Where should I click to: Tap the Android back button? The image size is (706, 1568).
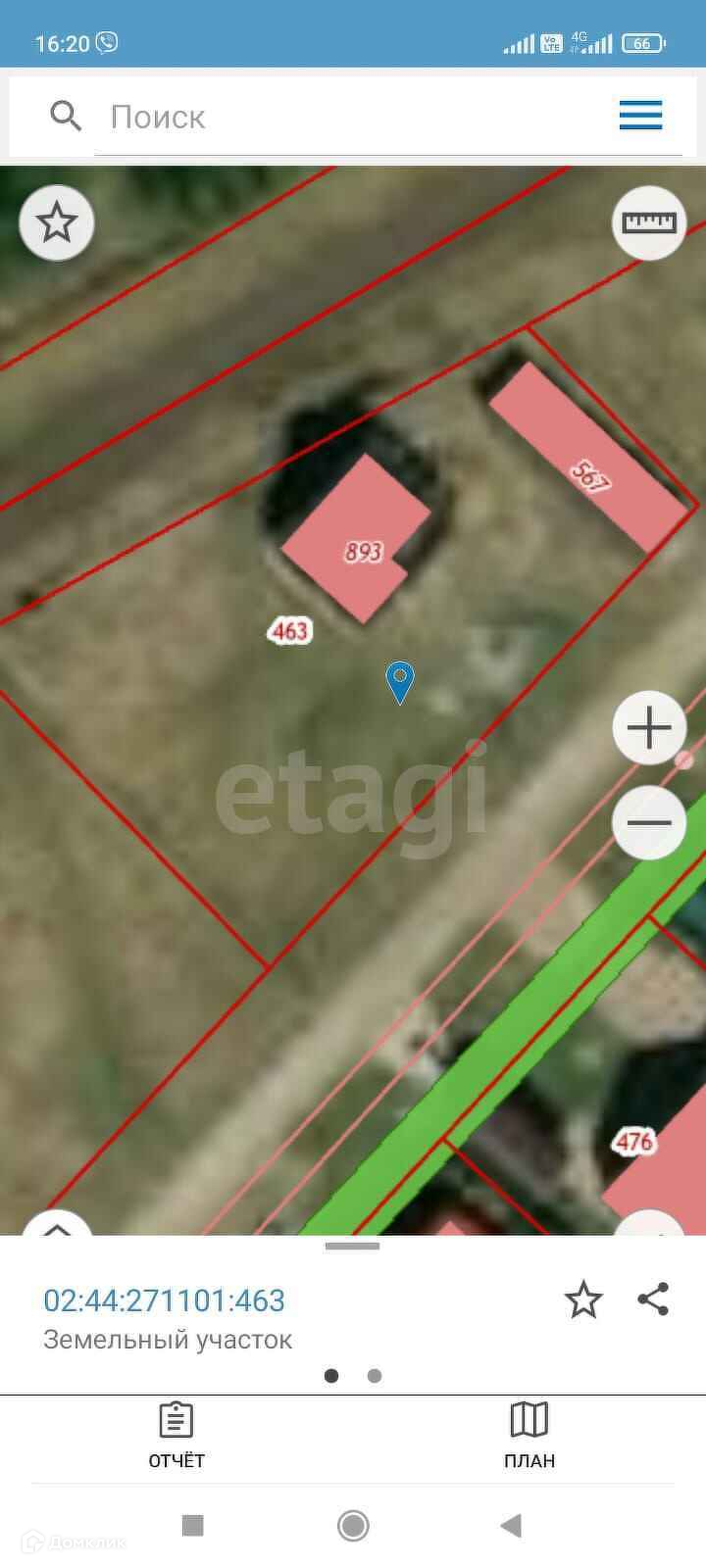tap(511, 1525)
